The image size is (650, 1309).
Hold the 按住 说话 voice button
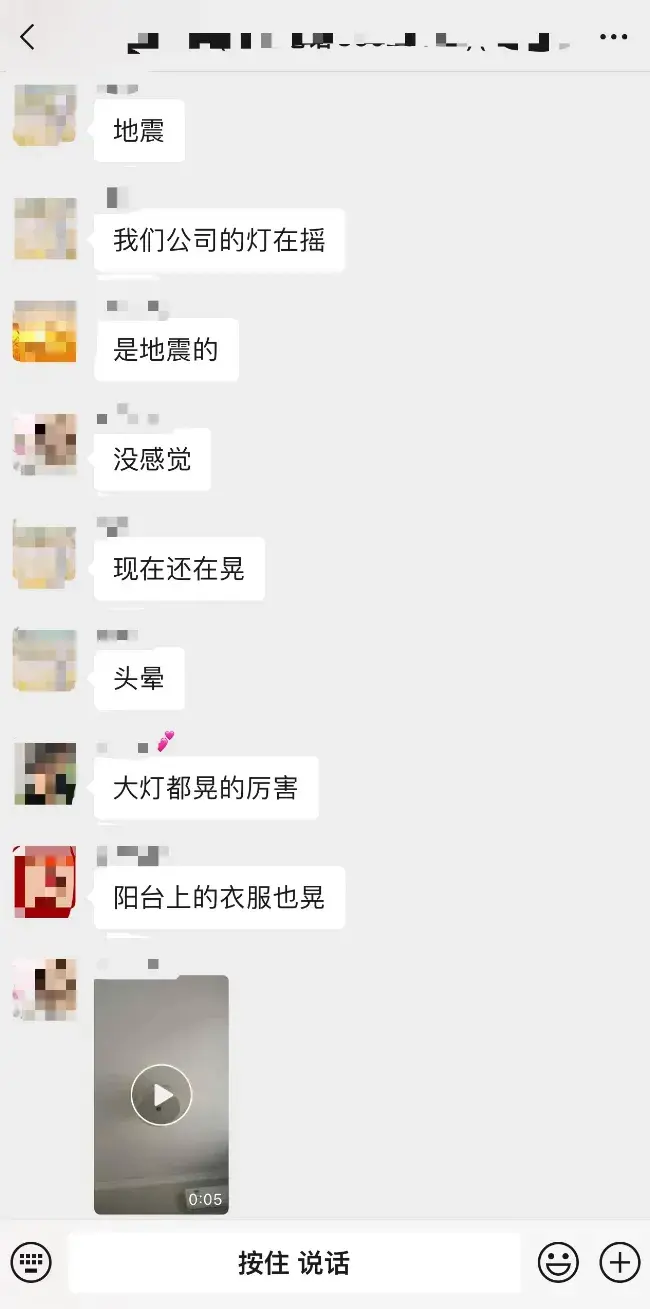click(x=294, y=1262)
